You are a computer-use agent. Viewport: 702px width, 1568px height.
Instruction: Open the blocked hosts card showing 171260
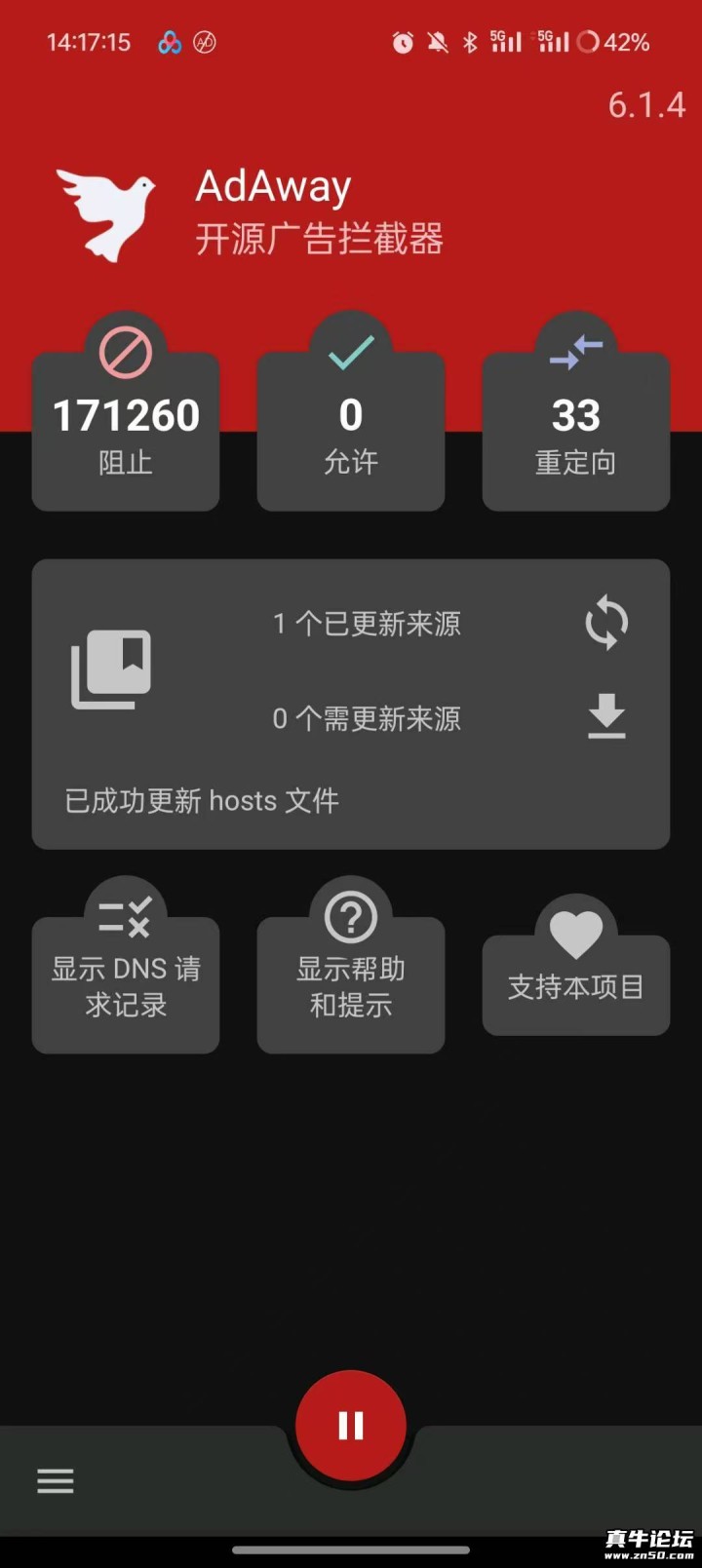pyautogui.click(x=126, y=432)
